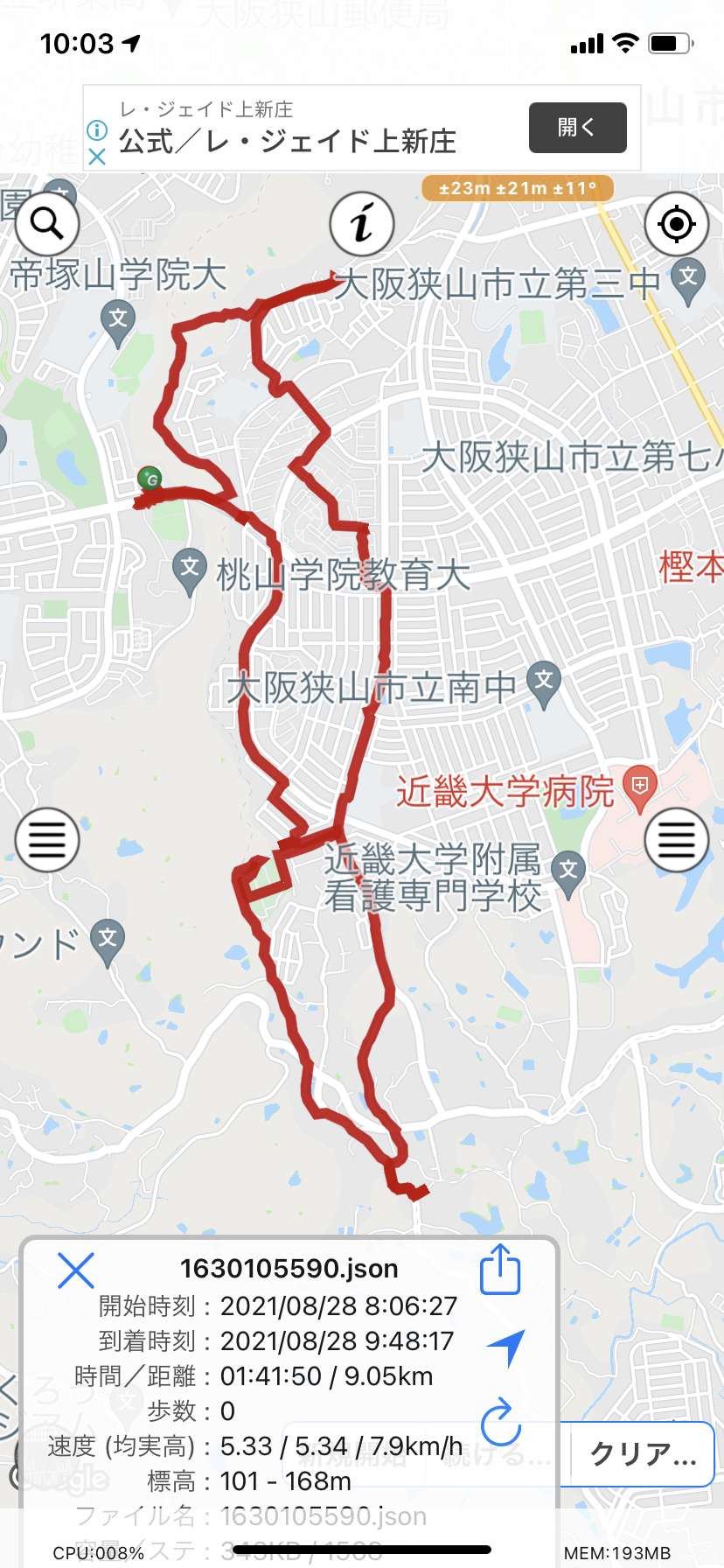The height and width of the screenshot is (1568, 724).
Task: Tap the info "i" button
Action: click(x=362, y=224)
